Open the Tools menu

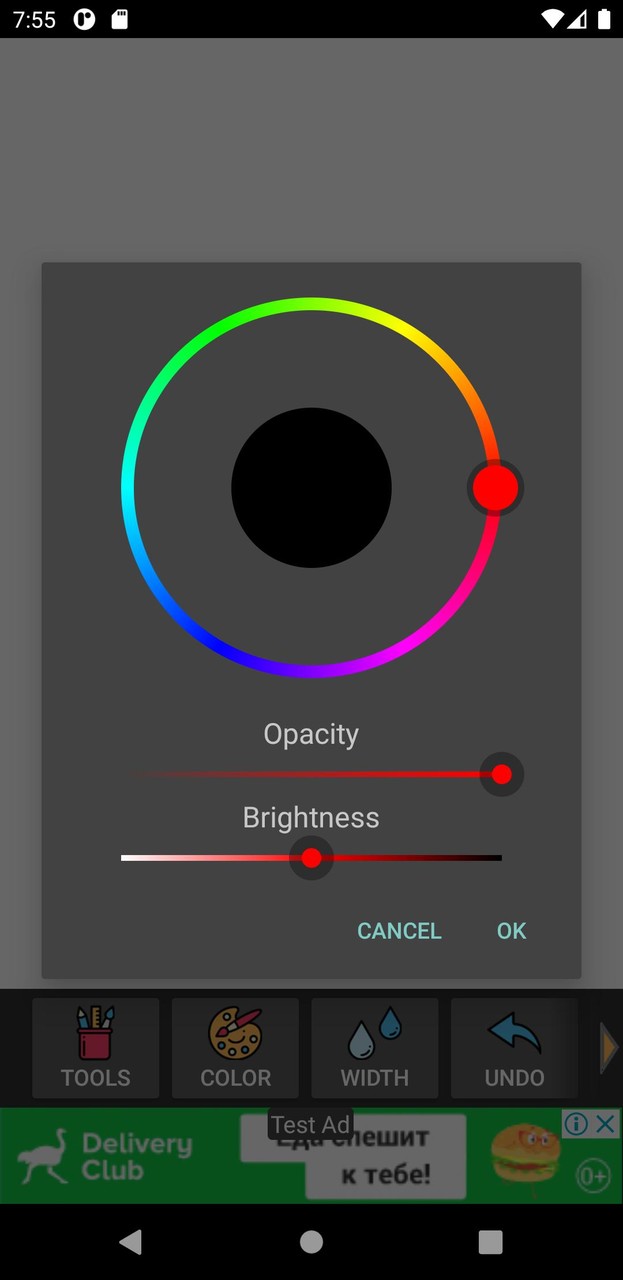[x=96, y=1048]
